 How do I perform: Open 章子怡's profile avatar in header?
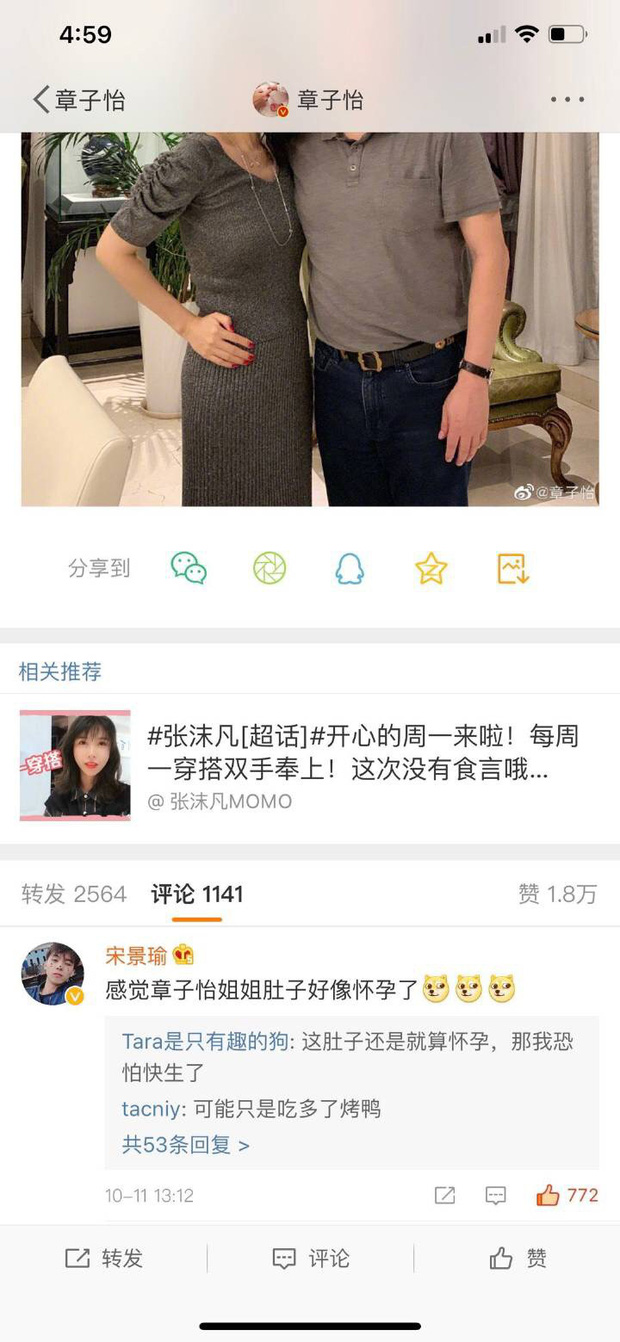[x=271, y=100]
